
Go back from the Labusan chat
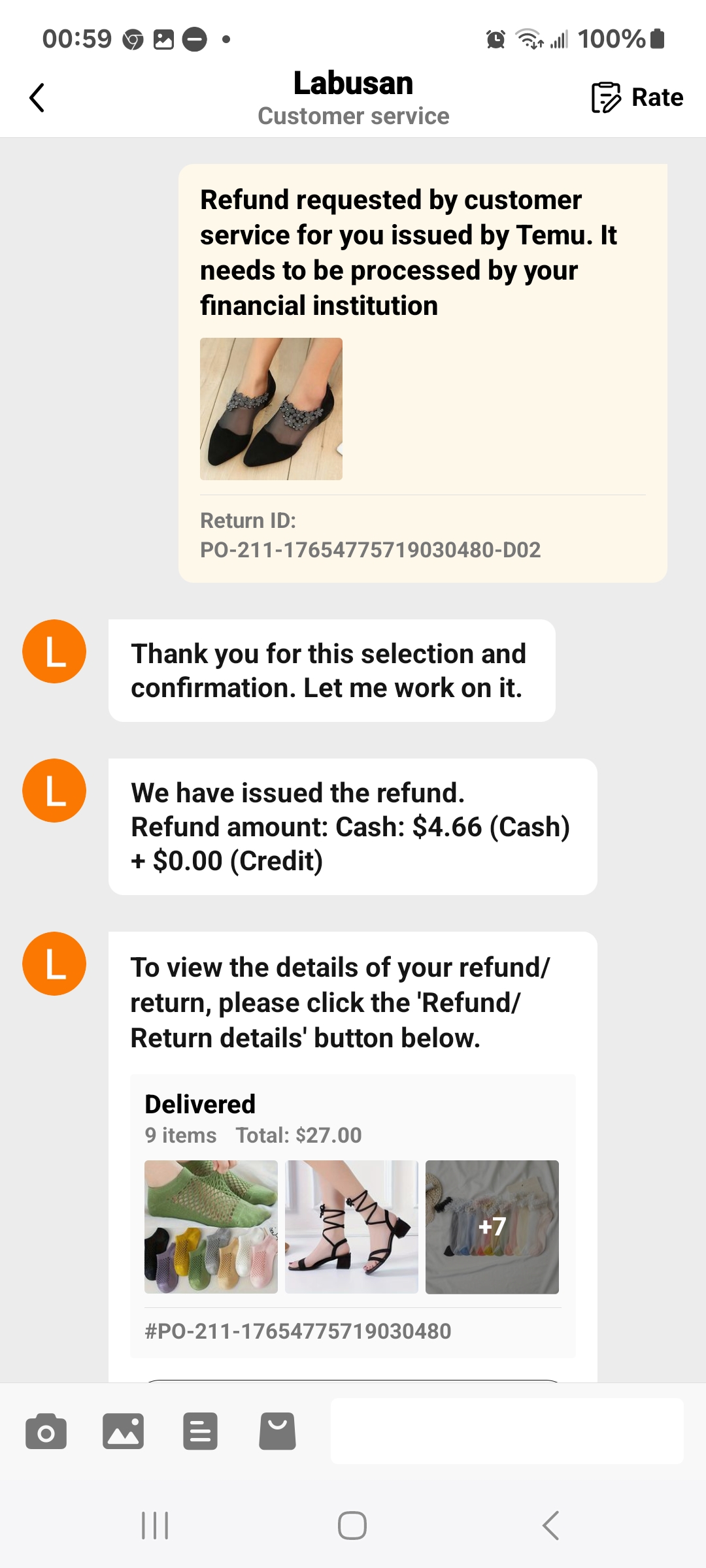coord(38,98)
